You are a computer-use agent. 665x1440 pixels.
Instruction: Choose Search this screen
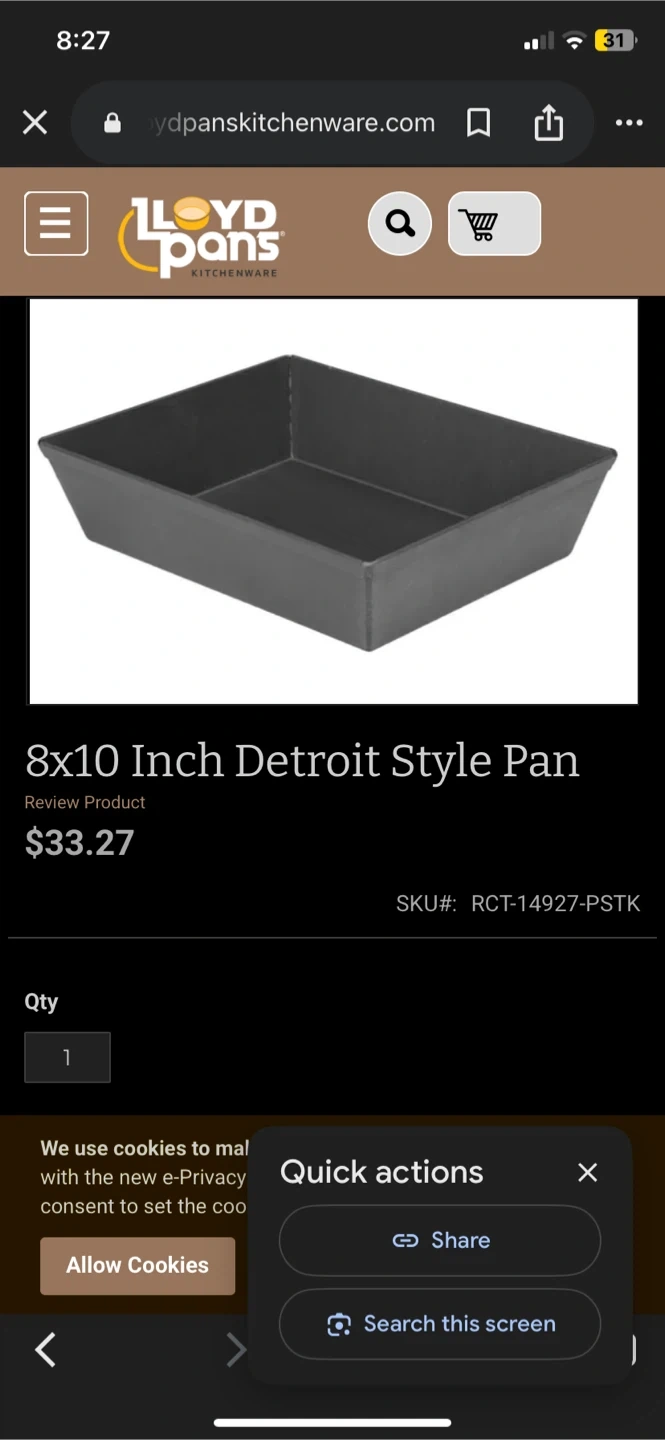(x=440, y=1324)
